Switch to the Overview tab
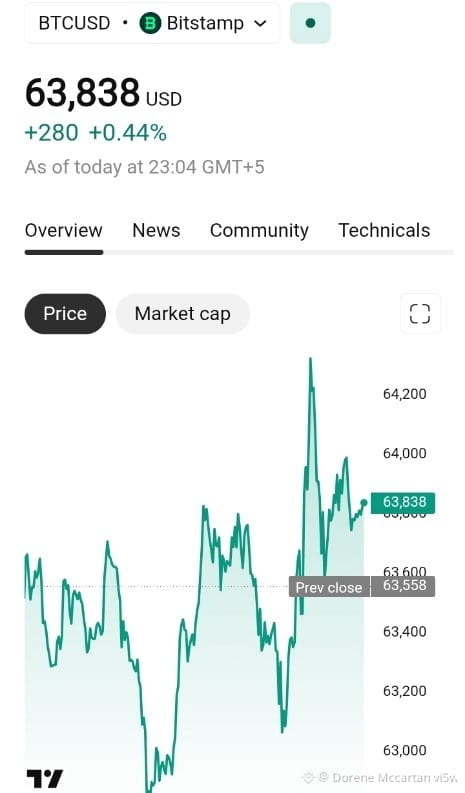The width and height of the screenshot is (465, 793). (x=64, y=231)
